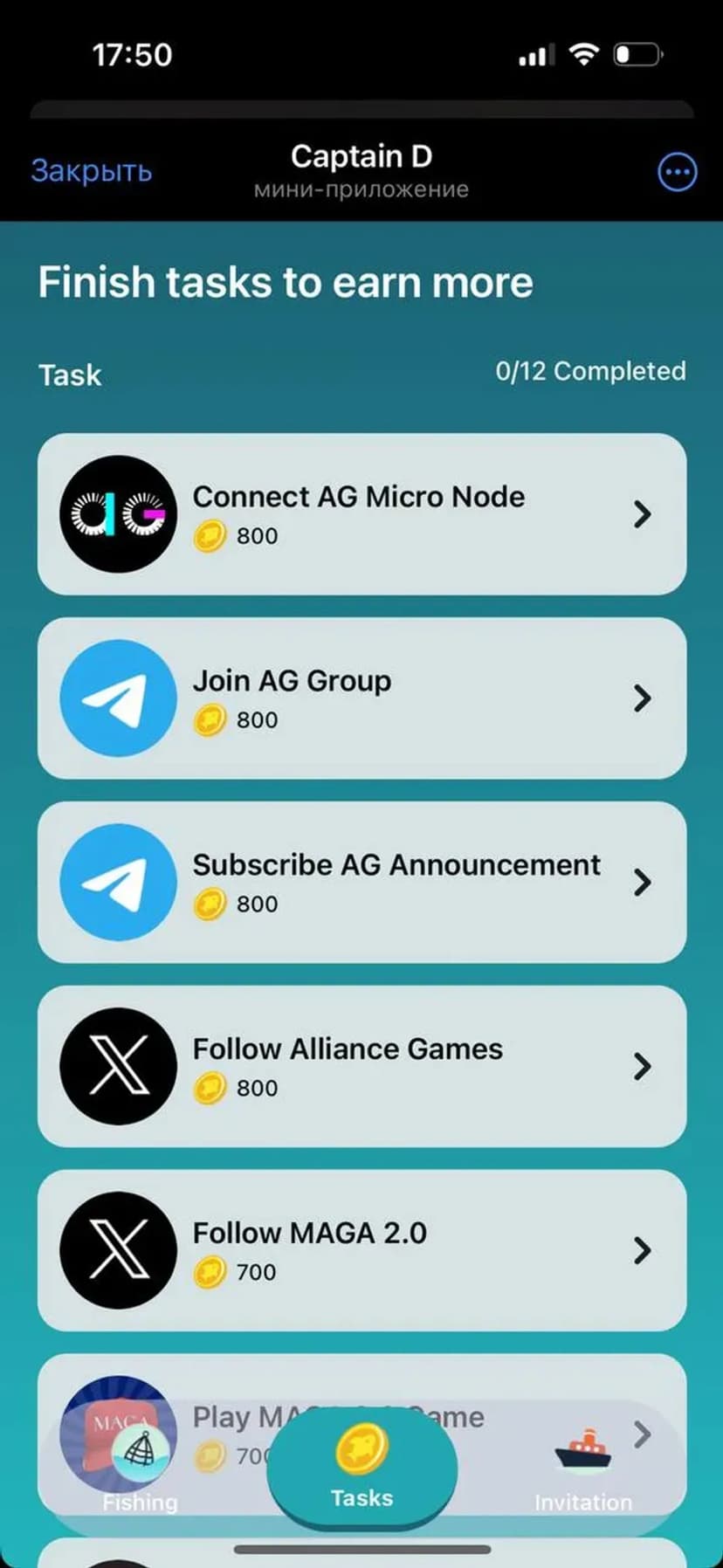Viewport: 723px width, 1568px height.
Task: Close the mini-app via Закрыть
Action: coord(91,170)
